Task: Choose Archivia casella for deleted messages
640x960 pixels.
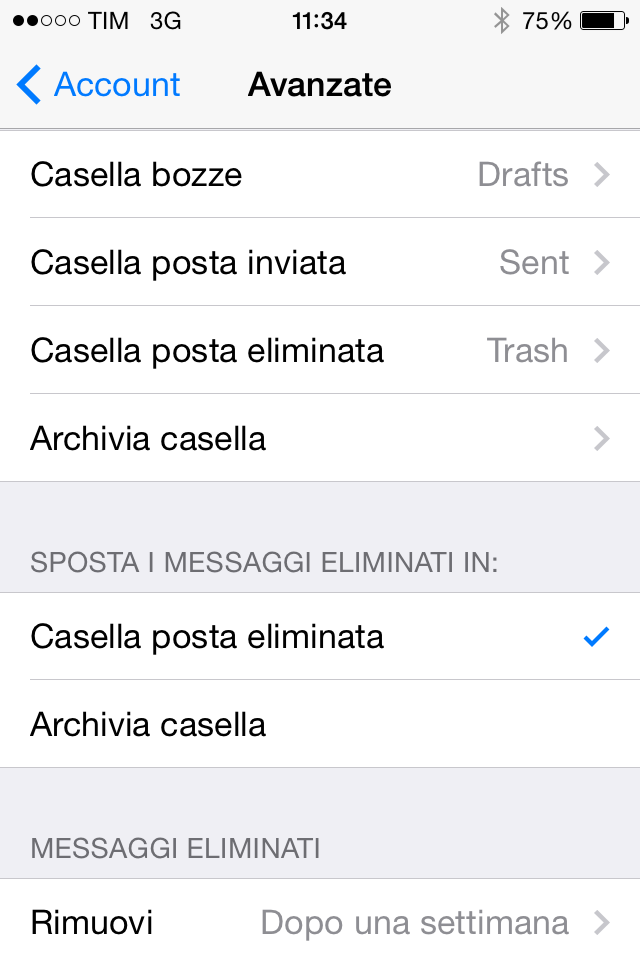Action: tap(320, 724)
